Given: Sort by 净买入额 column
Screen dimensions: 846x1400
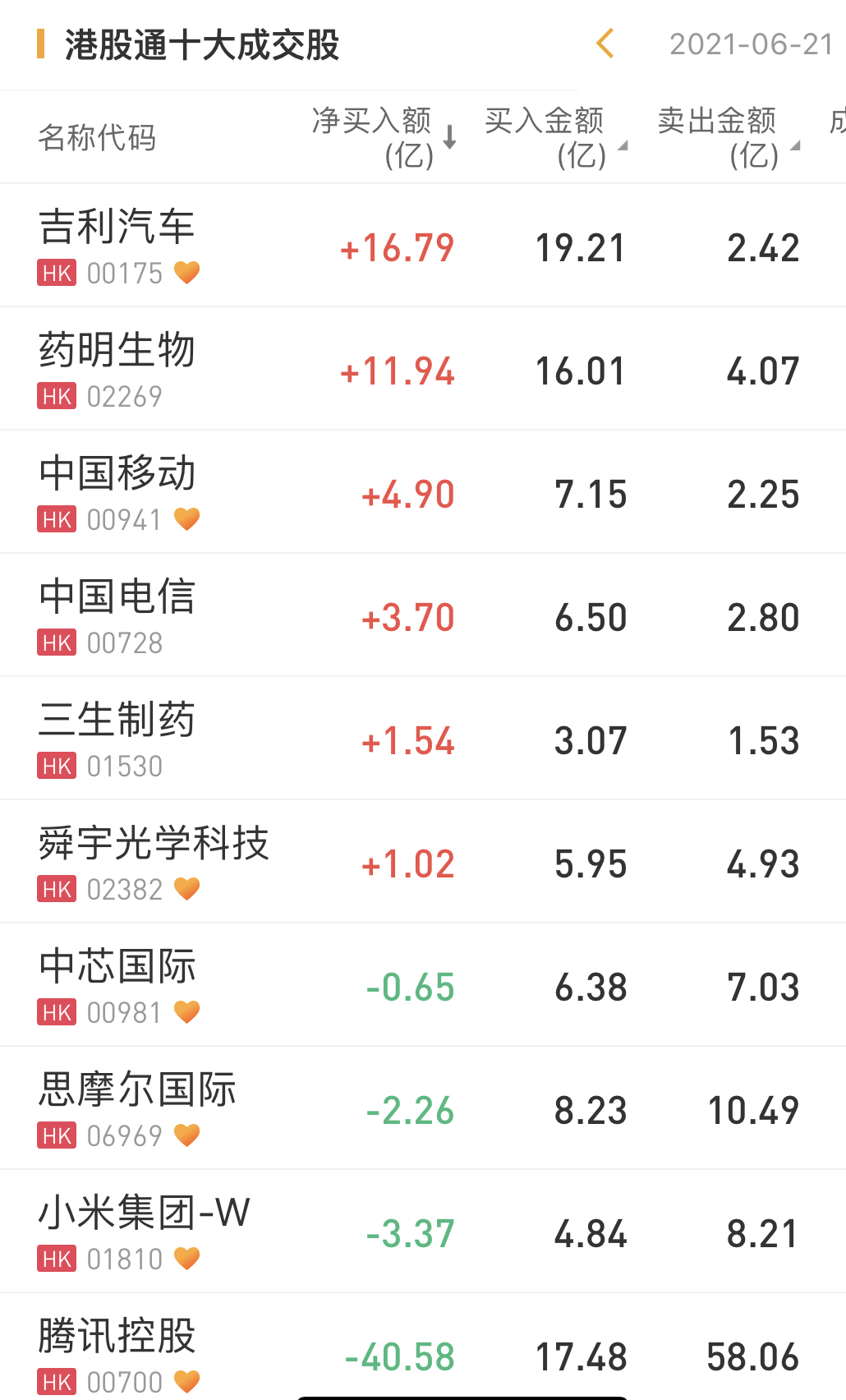Looking at the screenshot, I should (x=382, y=137).
